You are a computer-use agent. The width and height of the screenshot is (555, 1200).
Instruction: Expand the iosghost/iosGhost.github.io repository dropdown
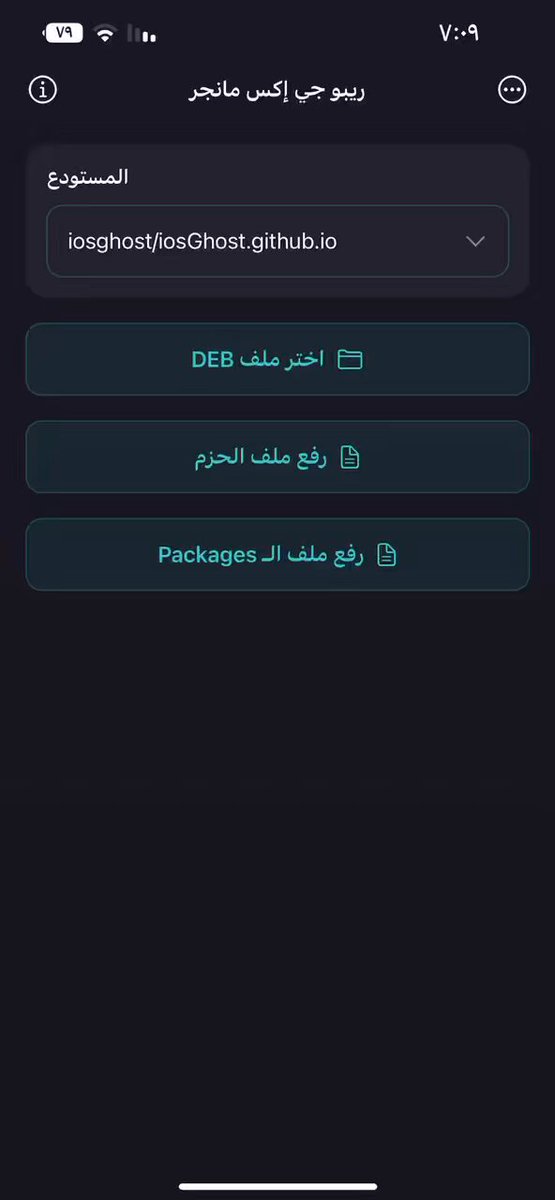pos(277,241)
